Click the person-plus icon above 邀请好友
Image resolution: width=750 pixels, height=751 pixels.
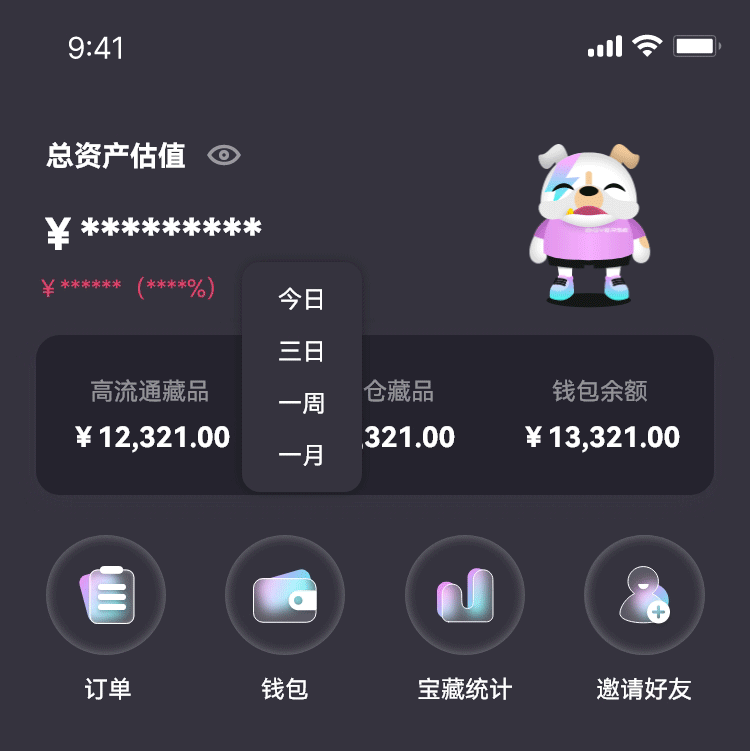643,594
